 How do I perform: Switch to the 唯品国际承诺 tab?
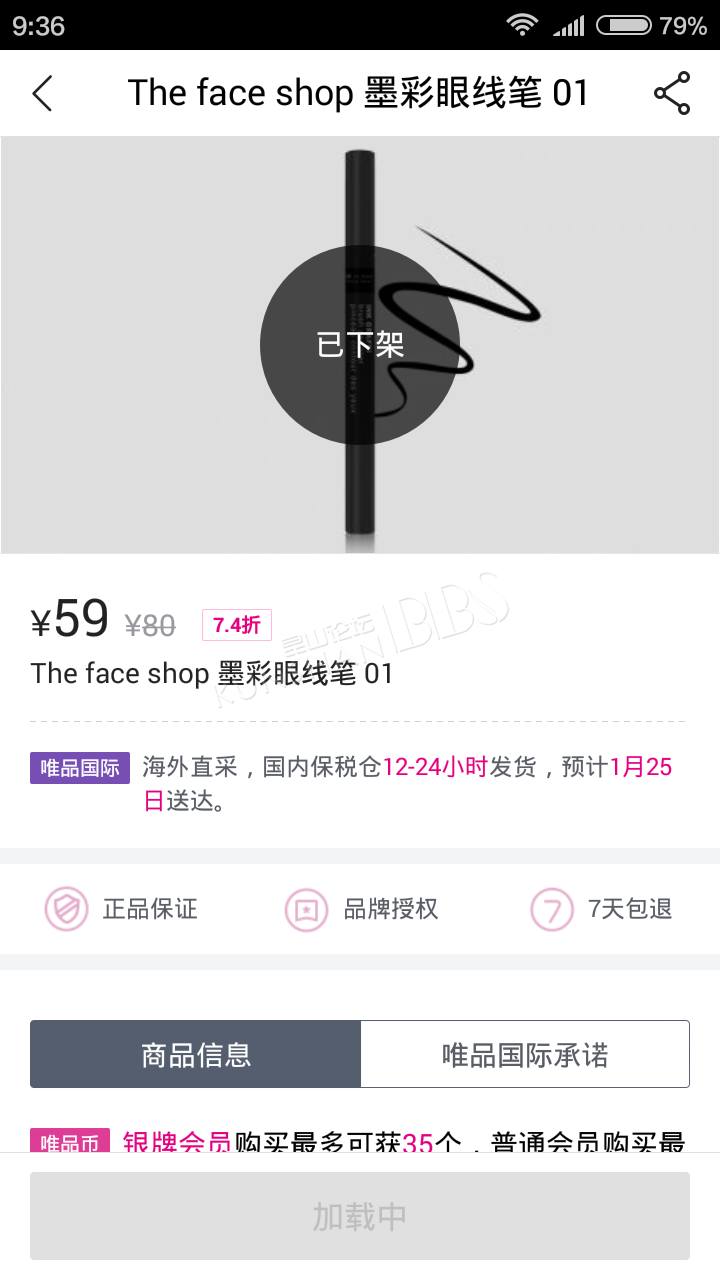[x=525, y=1054]
